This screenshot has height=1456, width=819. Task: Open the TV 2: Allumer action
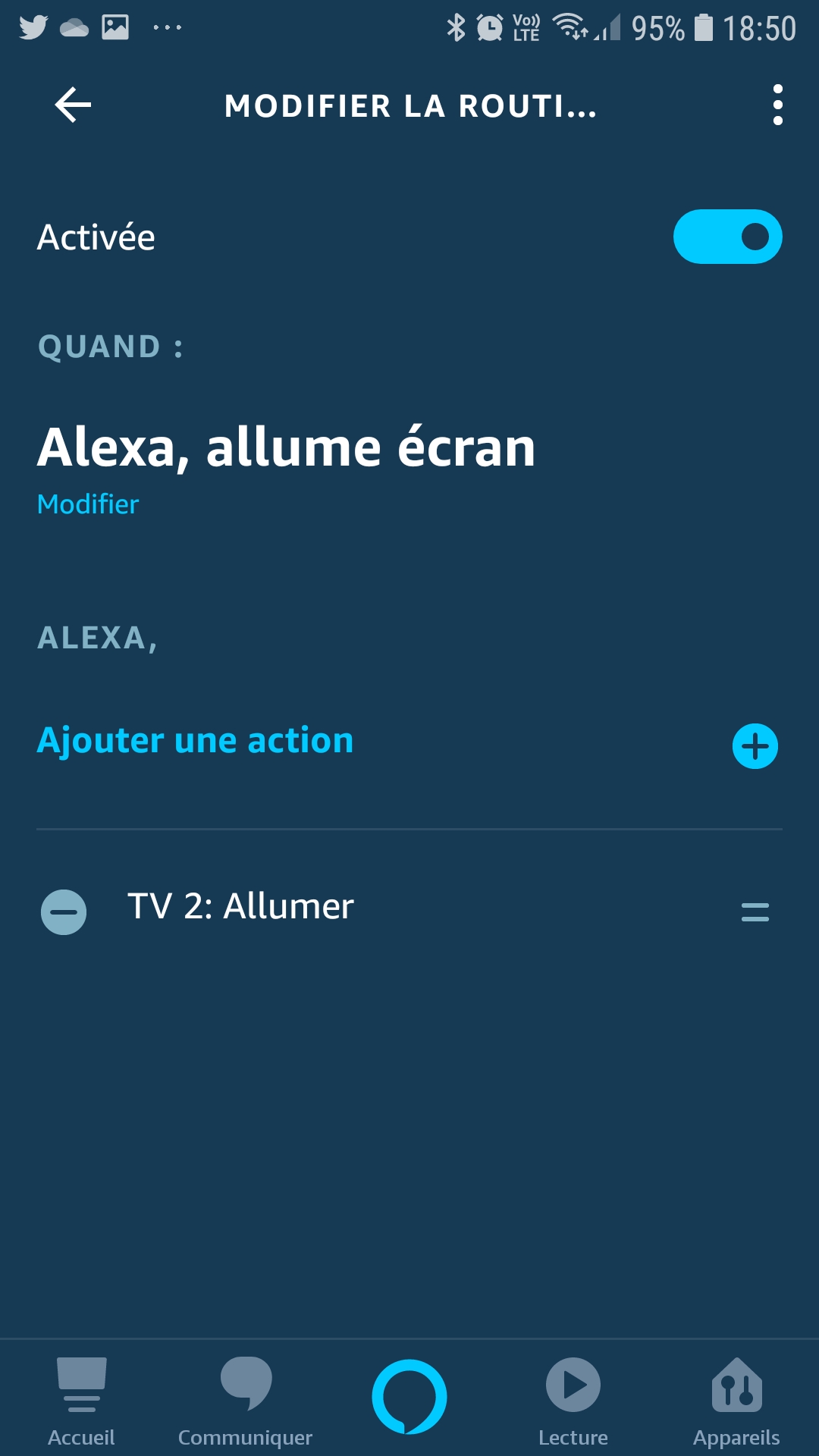240,906
